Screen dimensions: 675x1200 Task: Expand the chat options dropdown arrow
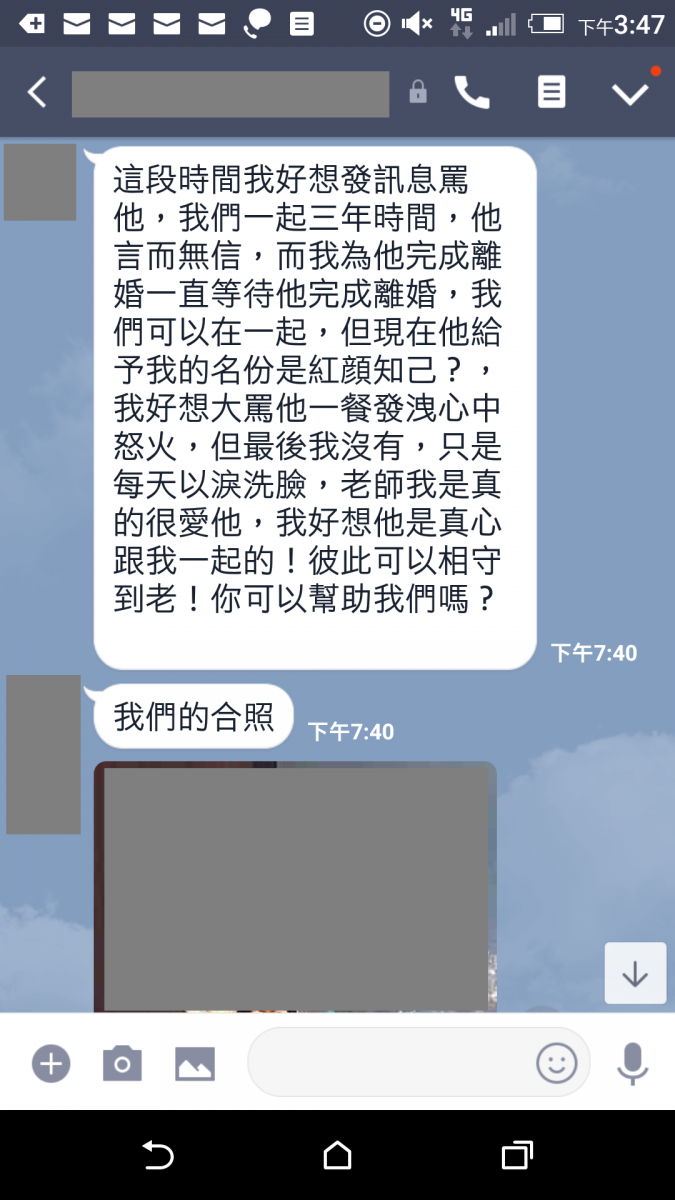coord(630,94)
